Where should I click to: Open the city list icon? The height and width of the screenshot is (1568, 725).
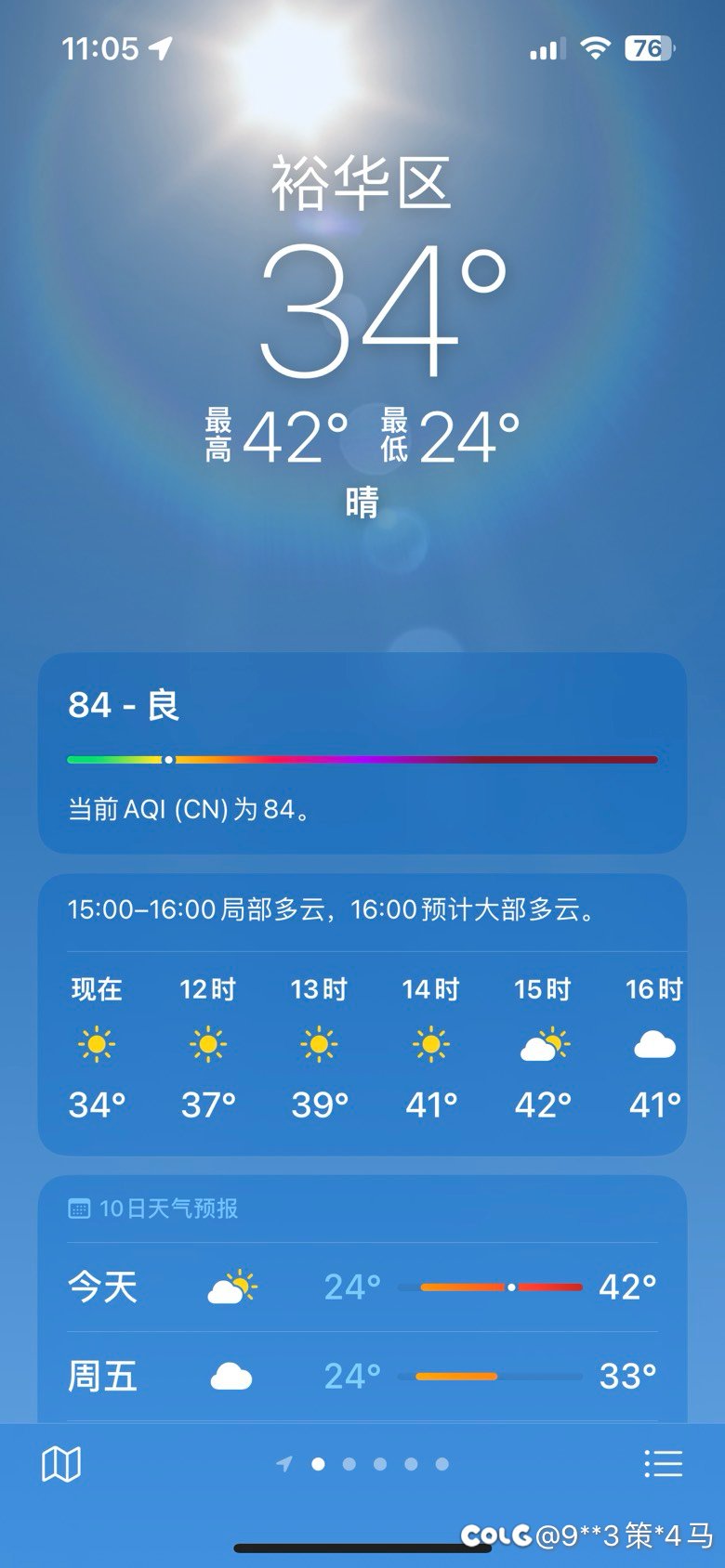point(663,1464)
